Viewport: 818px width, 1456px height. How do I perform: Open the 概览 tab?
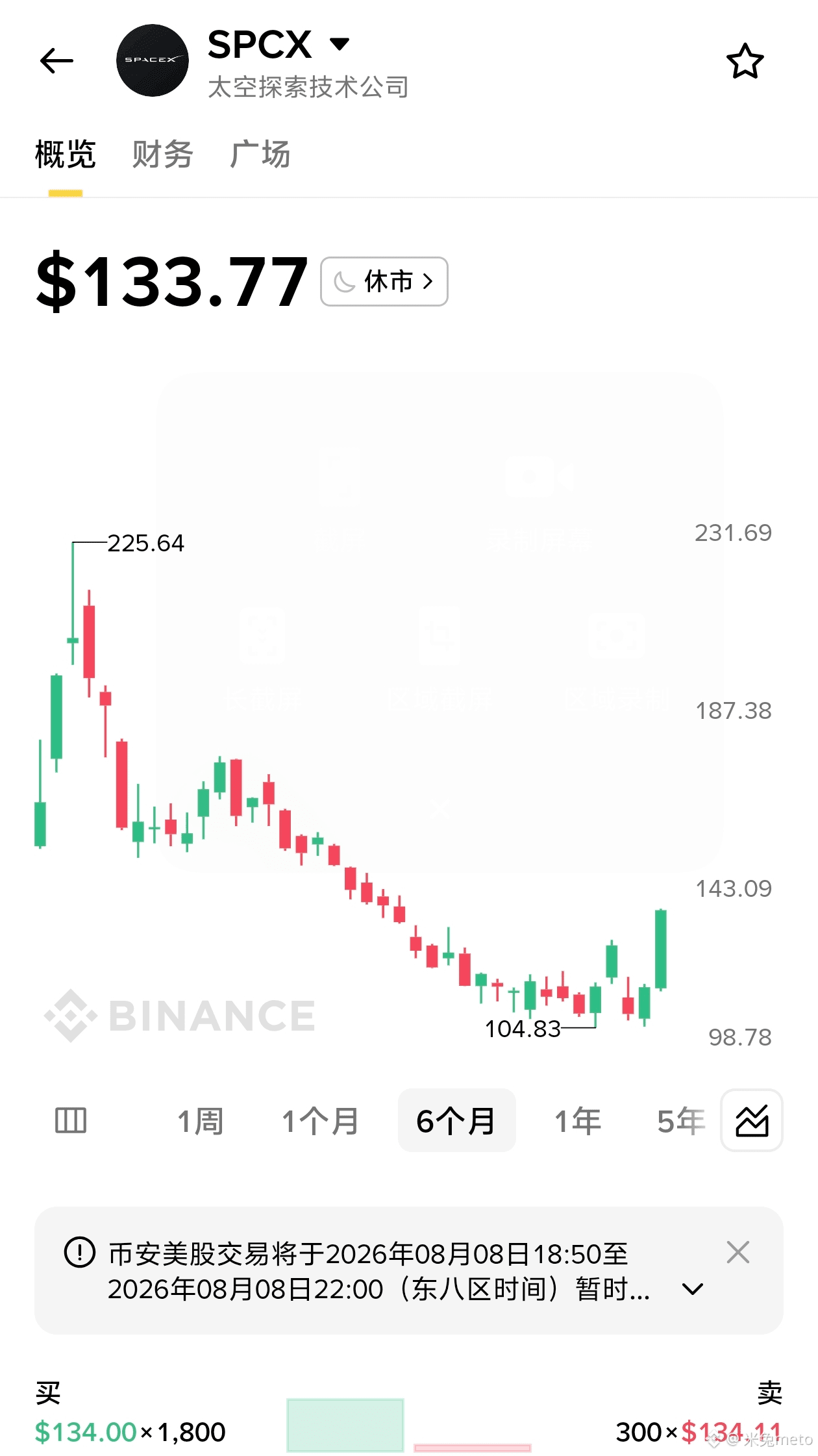click(66, 155)
